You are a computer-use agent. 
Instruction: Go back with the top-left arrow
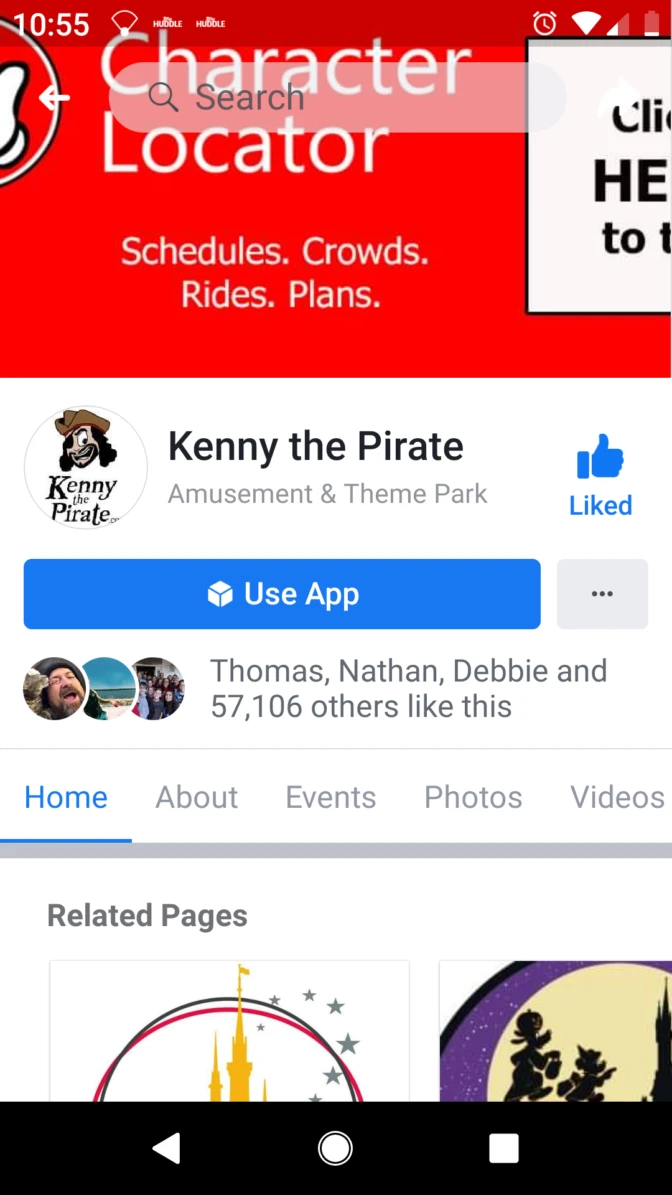[54, 98]
